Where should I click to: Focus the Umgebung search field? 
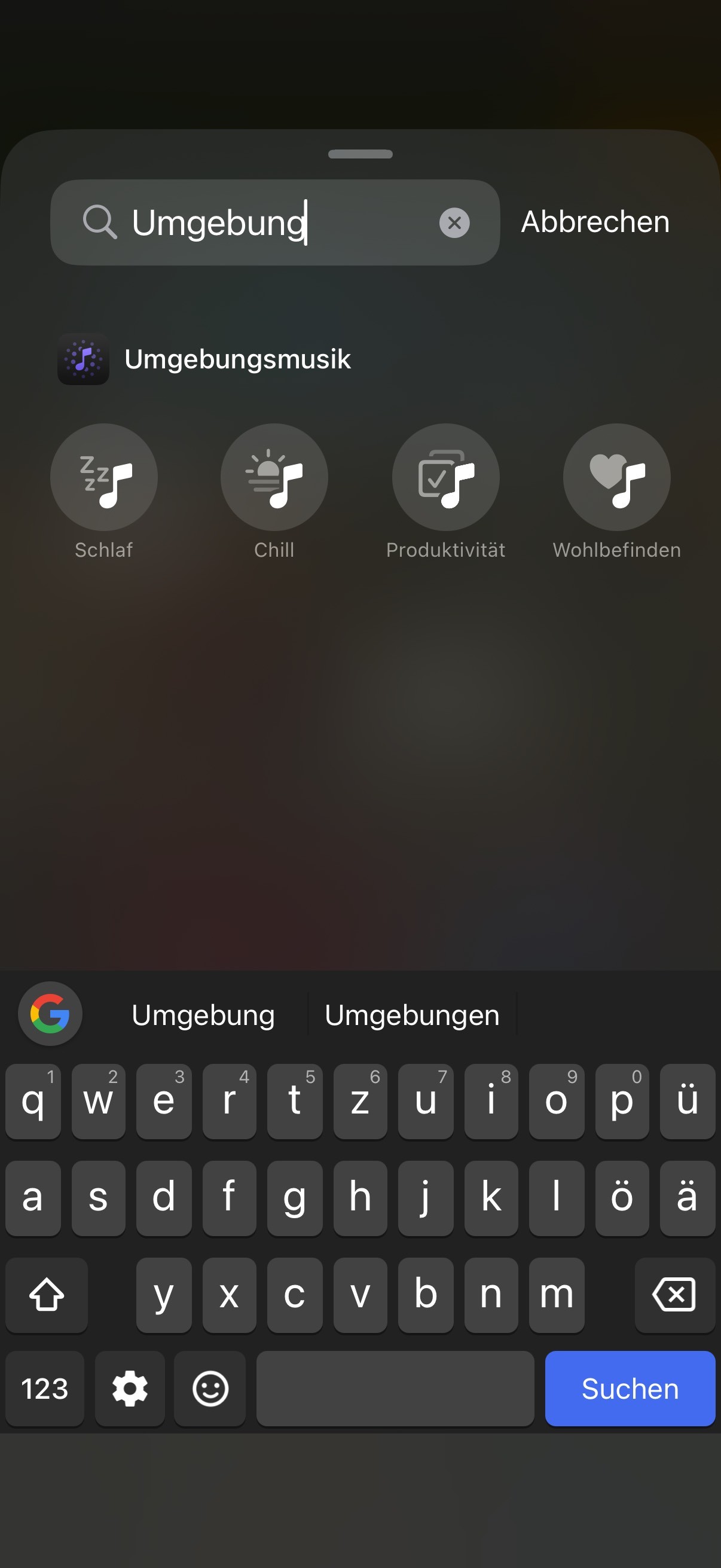(274, 222)
